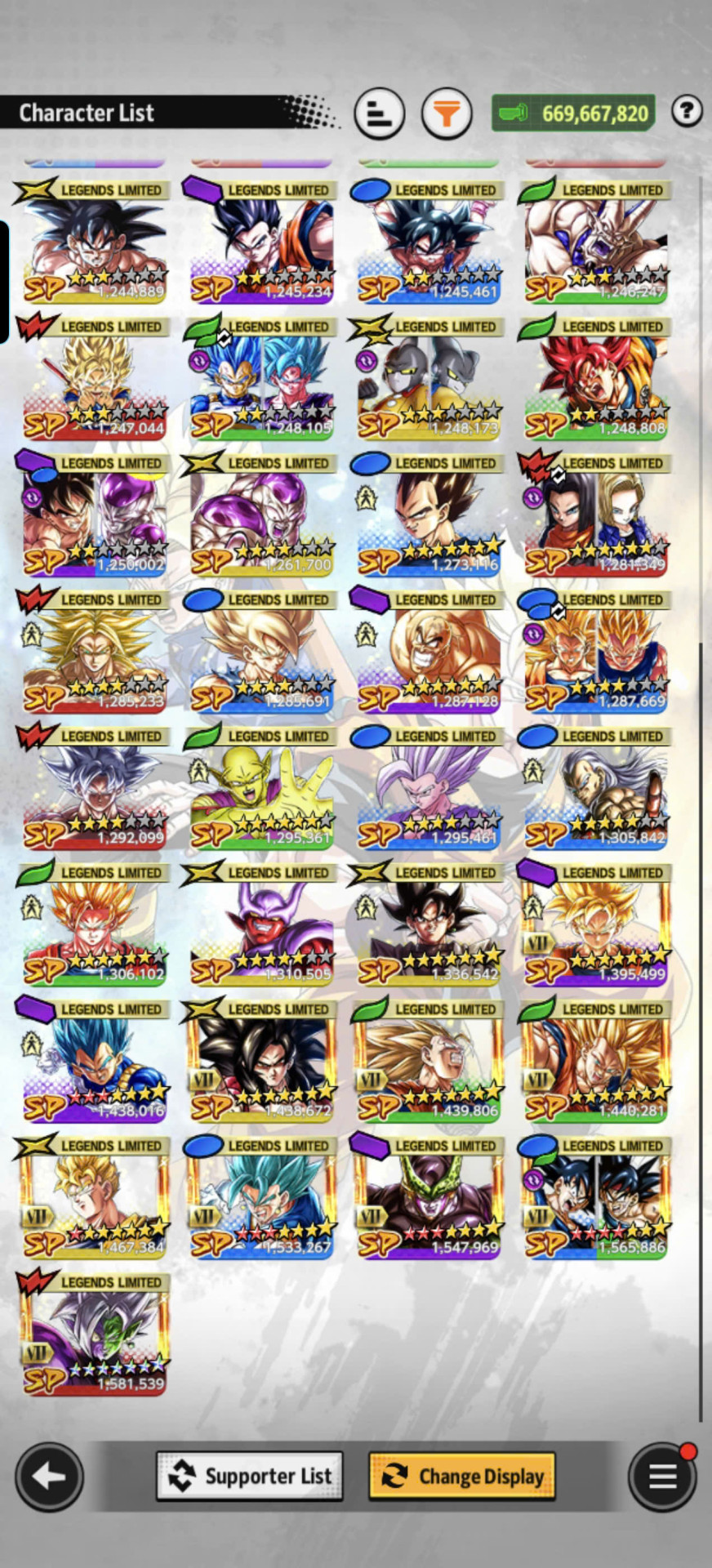Image resolution: width=712 pixels, height=1568 pixels.
Task: Open the character card with 1,306,102
Action: tap(94, 924)
